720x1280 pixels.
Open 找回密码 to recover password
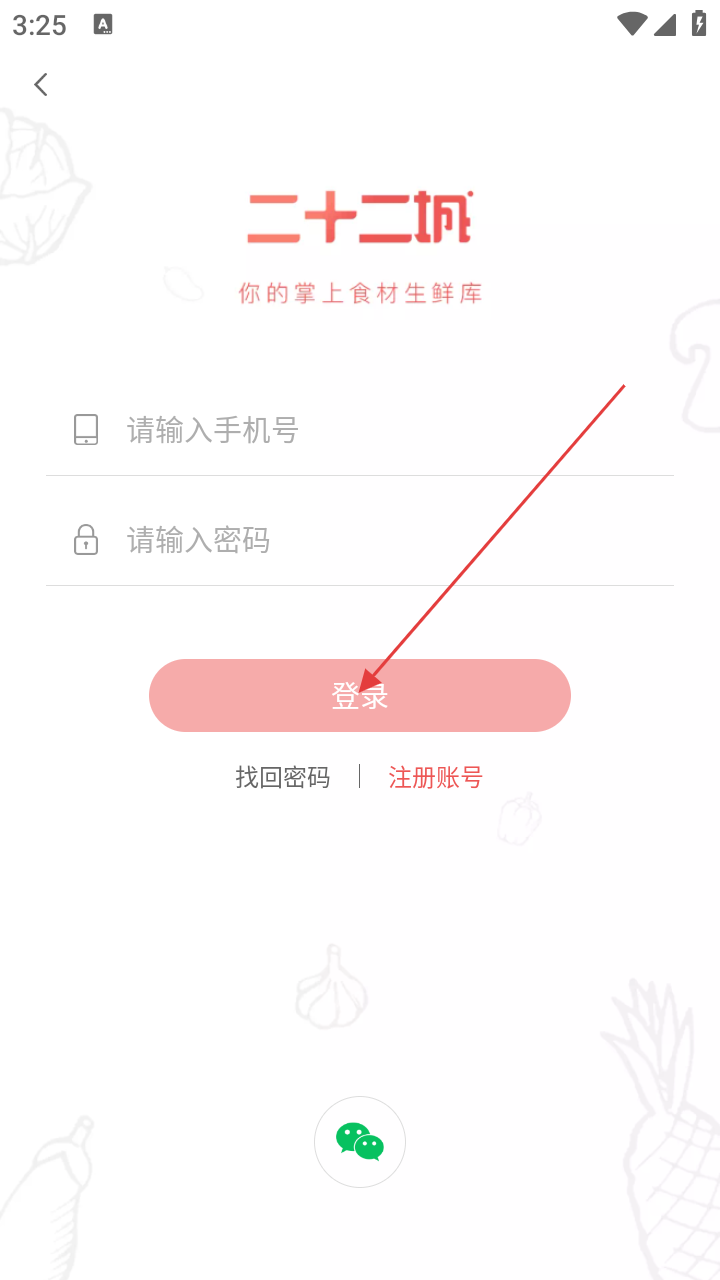point(282,777)
